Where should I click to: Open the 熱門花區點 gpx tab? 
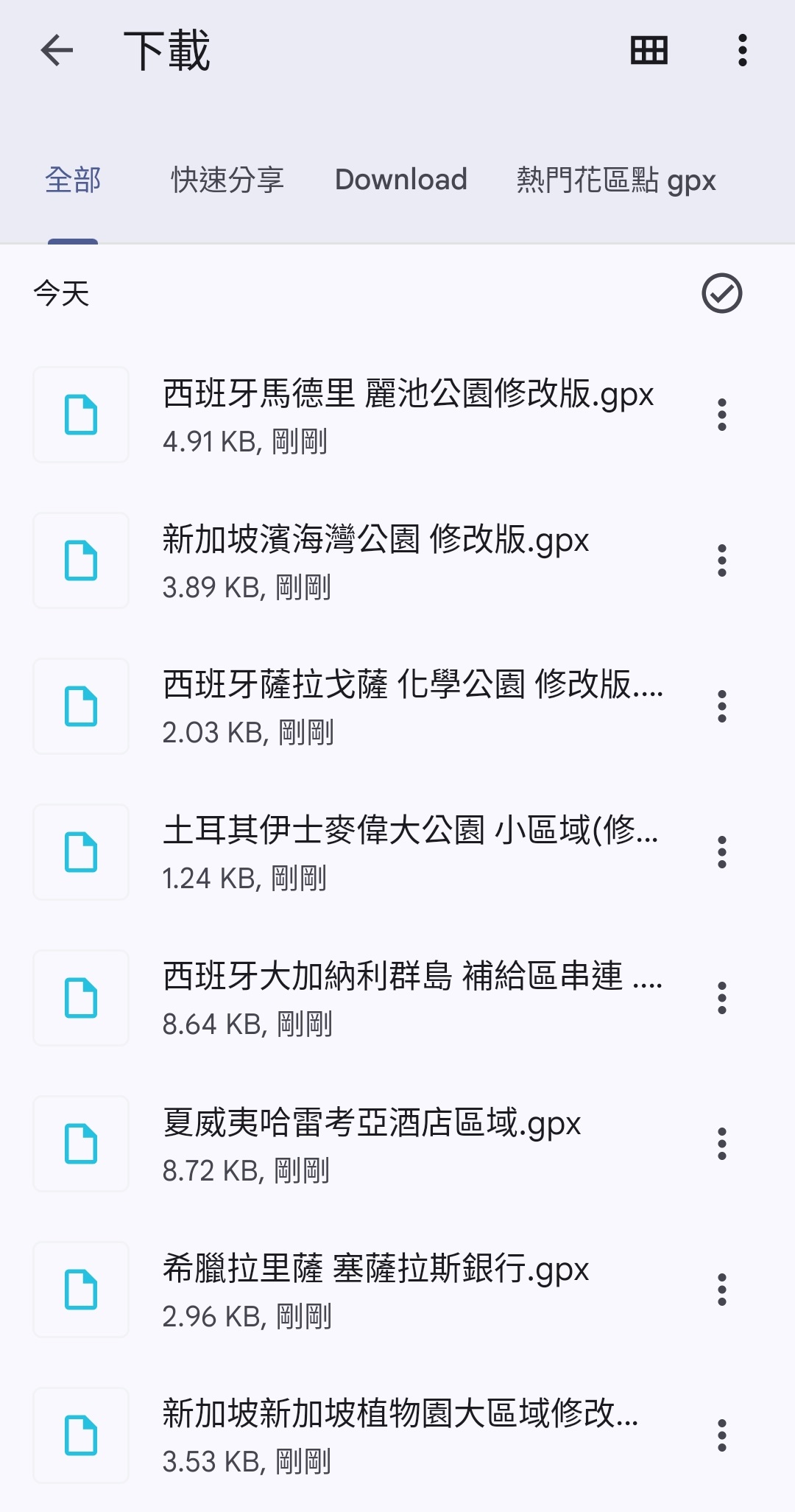[615, 180]
